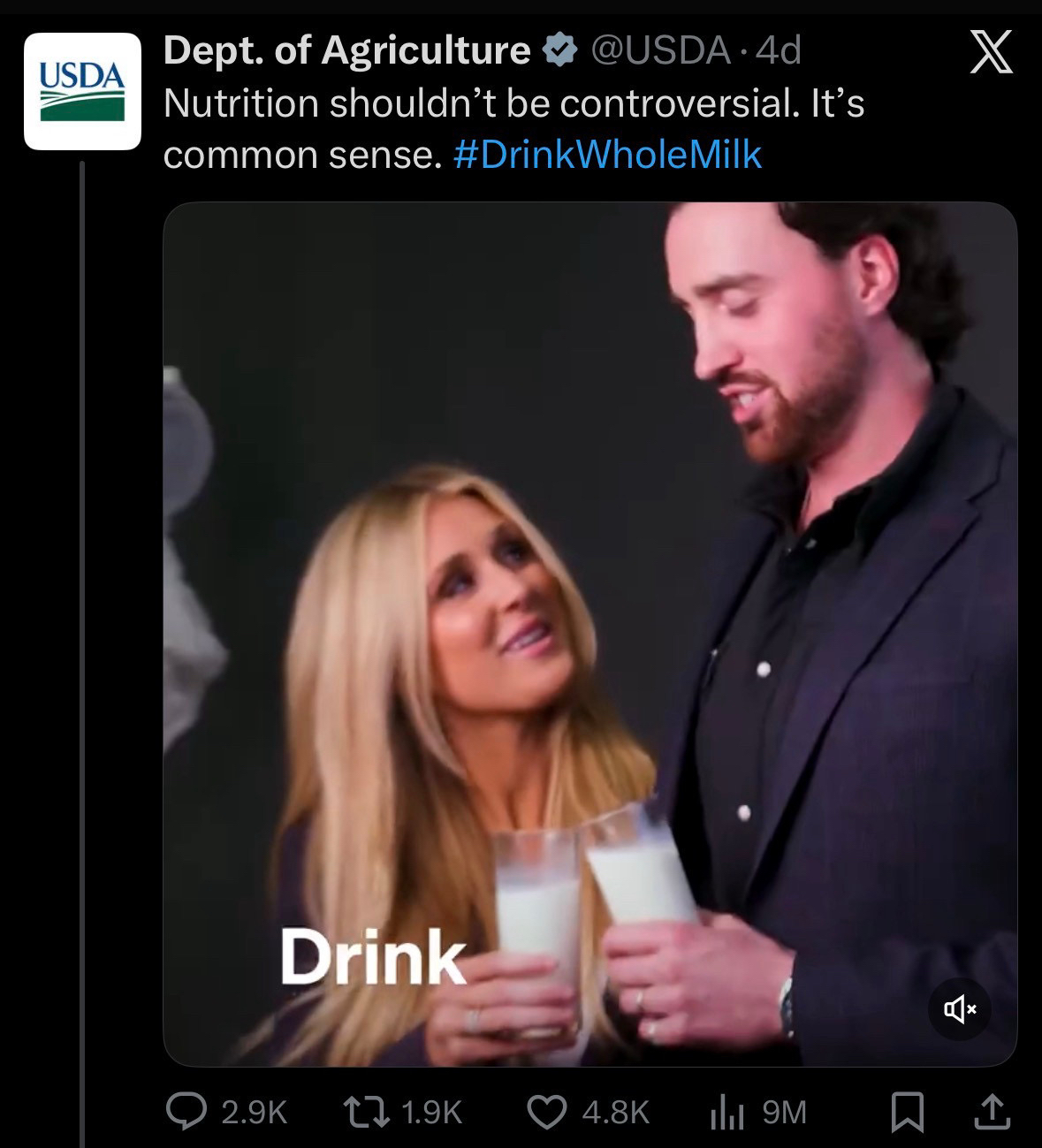Like the USDA post

(x=546, y=1112)
